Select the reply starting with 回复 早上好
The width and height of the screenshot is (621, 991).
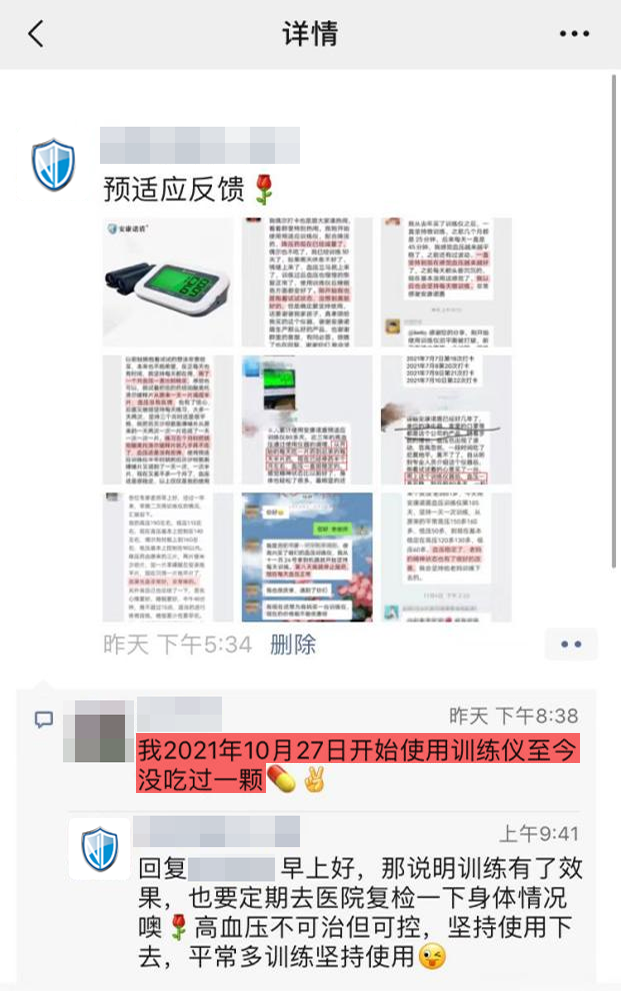coord(355,910)
